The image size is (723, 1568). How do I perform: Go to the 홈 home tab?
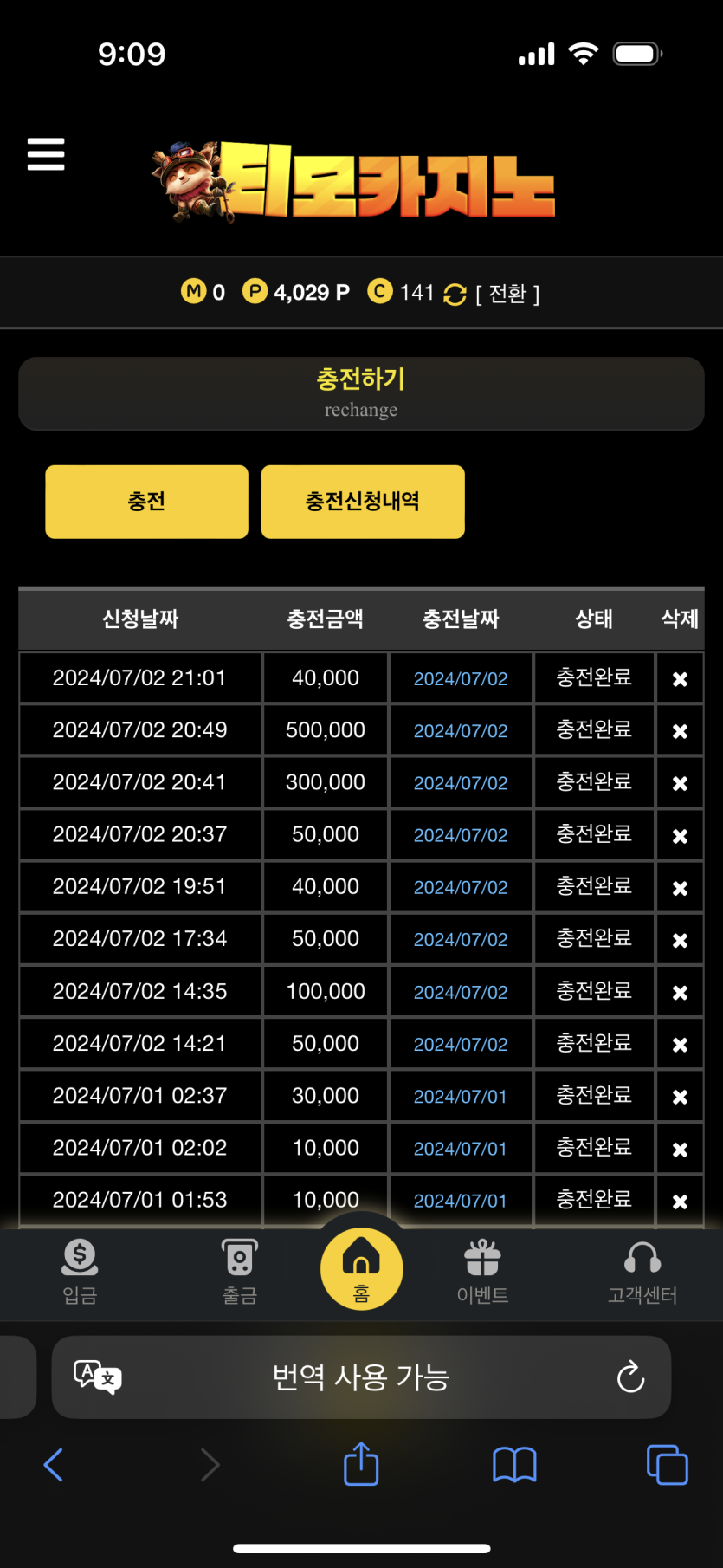pyautogui.click(x=362, y=1269)
